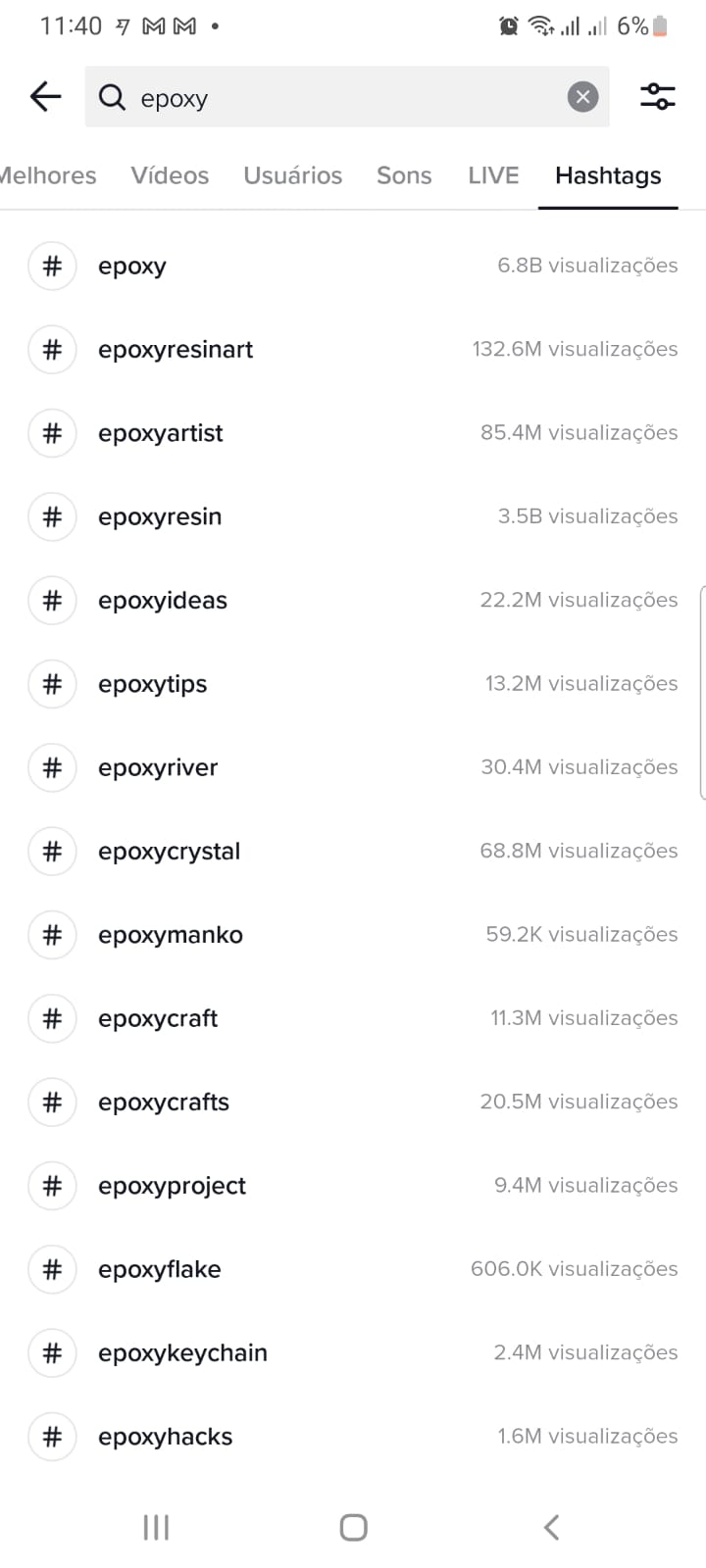Switch to the LIVE tab
Viewport: 706px width, 1568px height.
pyautogui.click(x=493, y=175)
